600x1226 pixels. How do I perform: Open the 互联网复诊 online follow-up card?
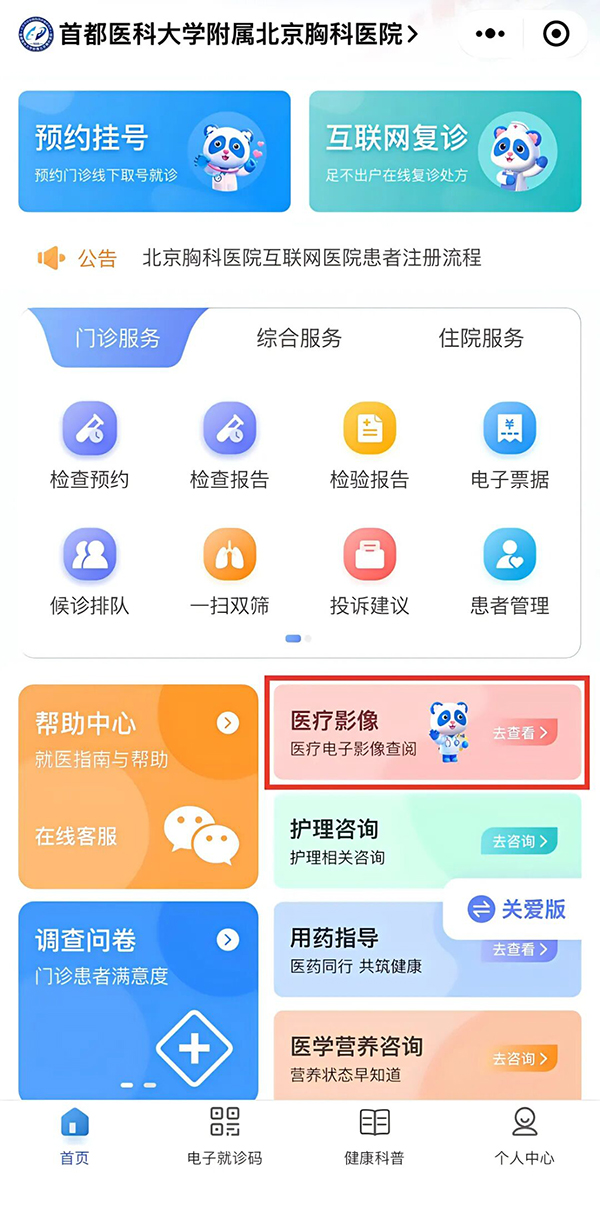click(x=444, y=151)
